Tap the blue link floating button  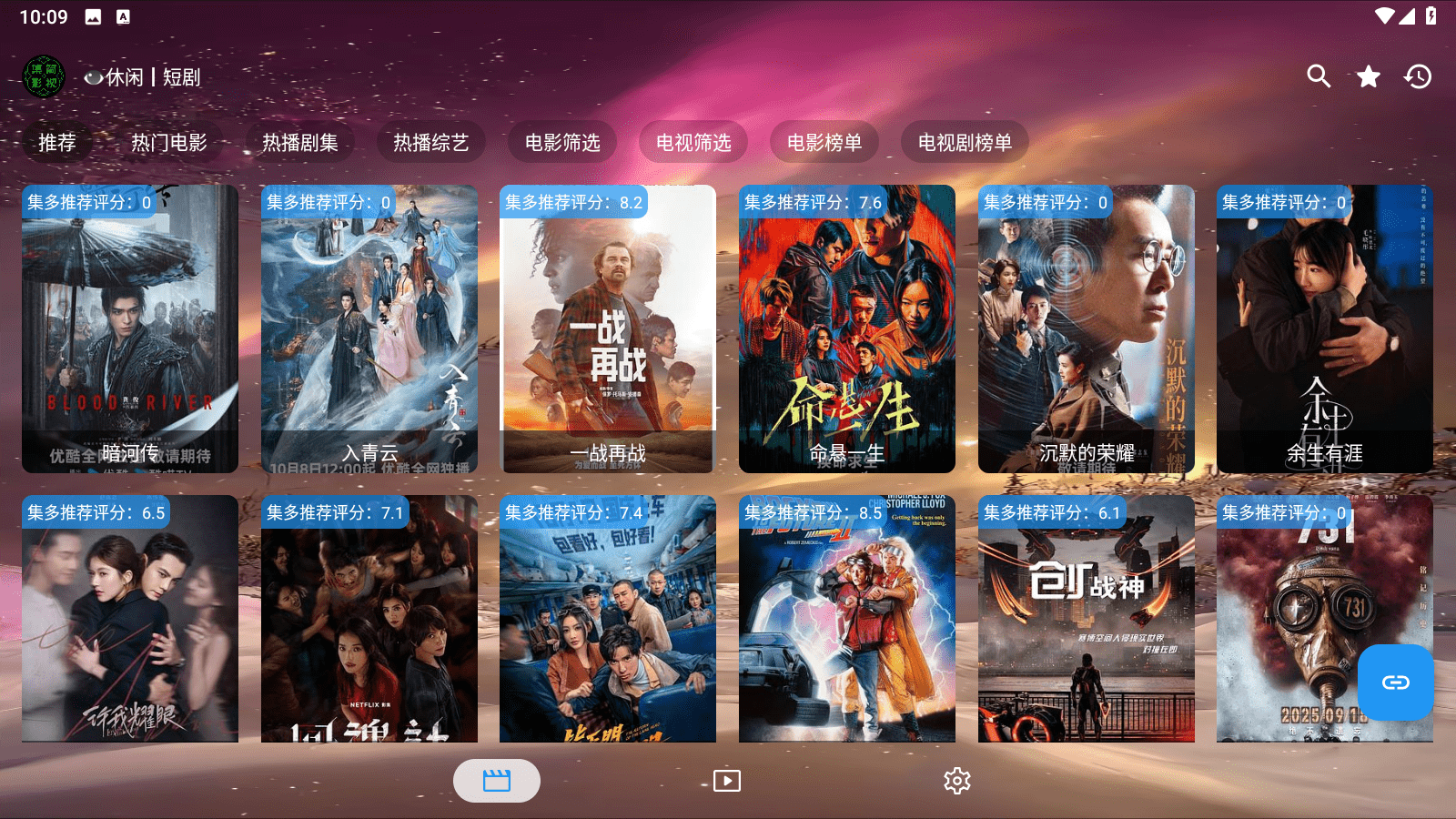(1395, 682)
